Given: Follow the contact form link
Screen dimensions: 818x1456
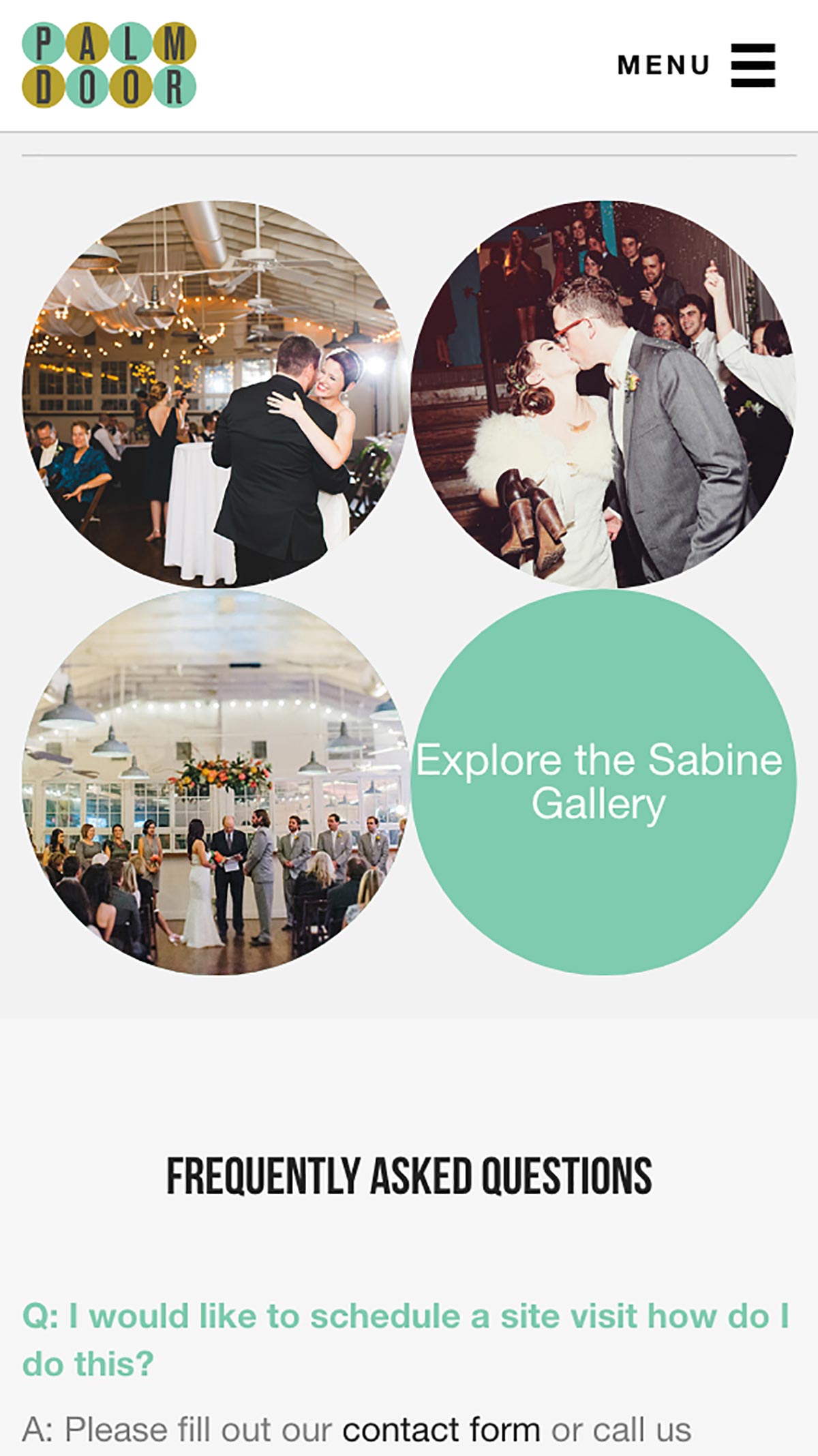Looking at the screenshot, I should (440, 1430).
